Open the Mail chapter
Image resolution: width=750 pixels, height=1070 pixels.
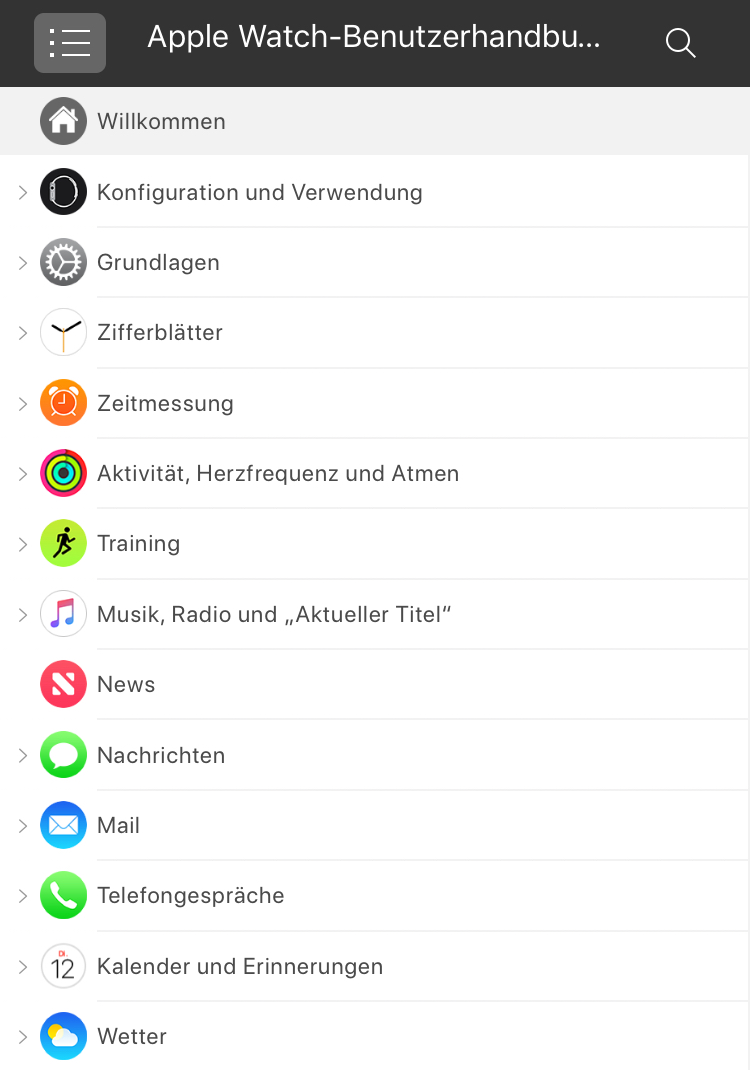click(118, 825)
